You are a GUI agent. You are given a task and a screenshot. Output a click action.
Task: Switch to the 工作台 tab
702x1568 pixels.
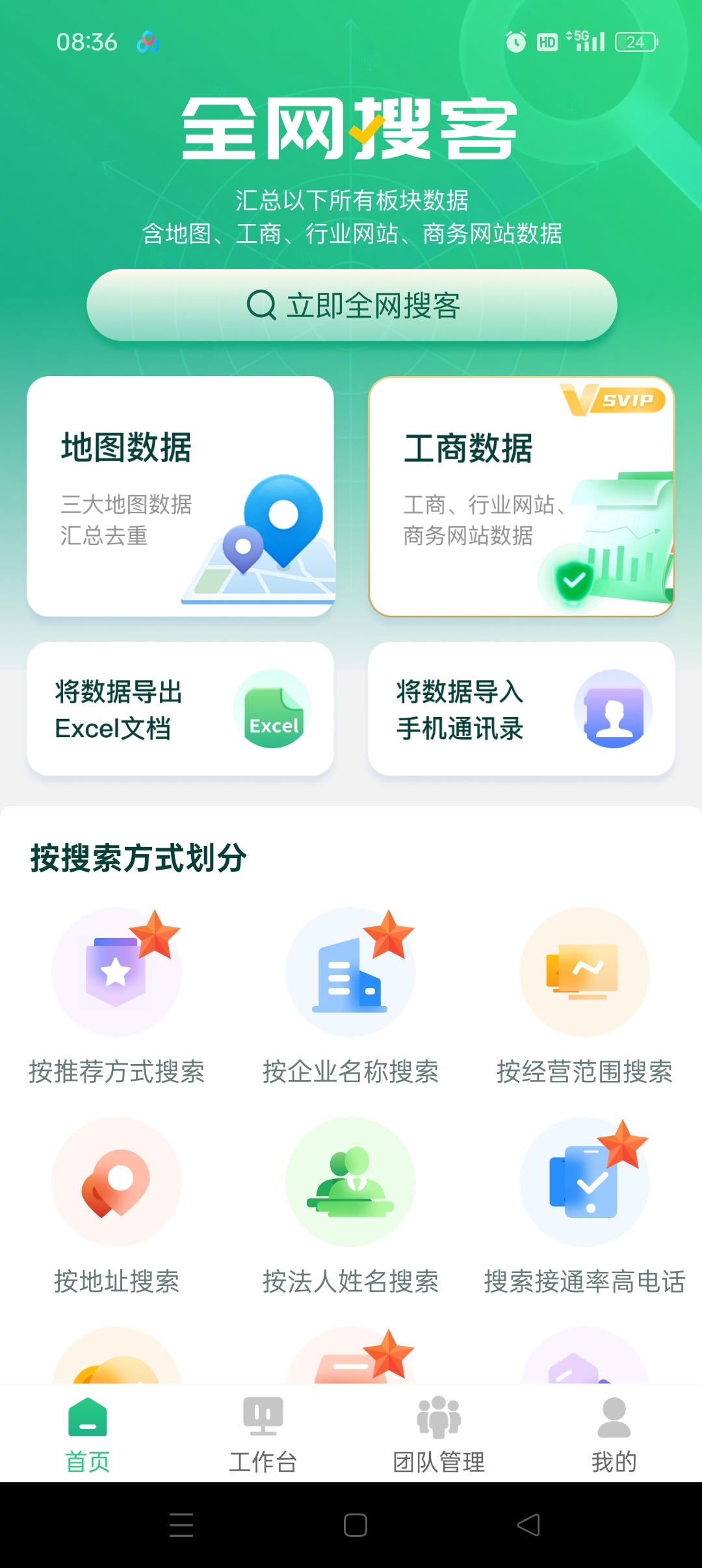(x=263, y=1434)
